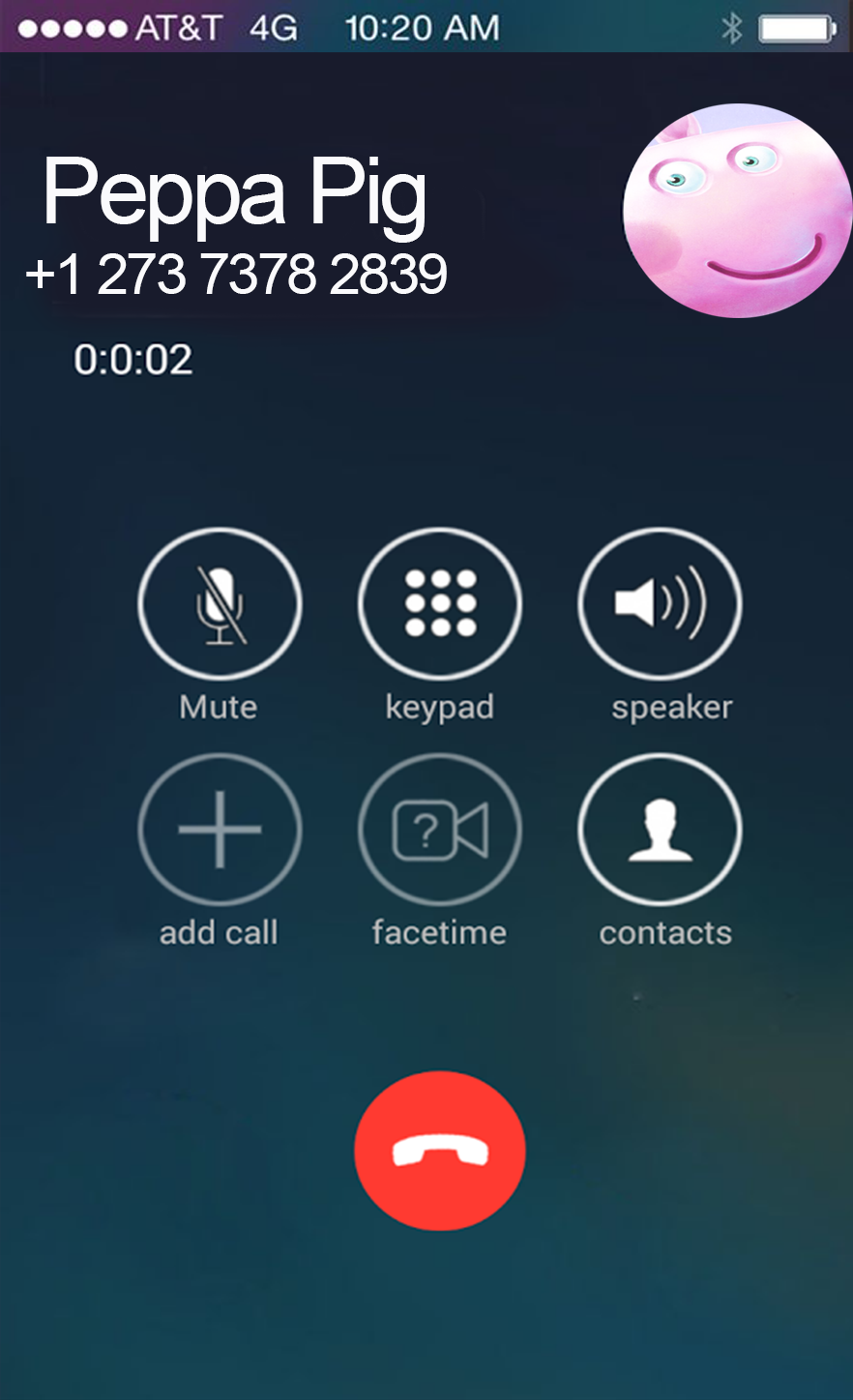Open the dial keypad
Image resolution: width=853 pixels, height=1400 pixels.
tap(440, 602)
